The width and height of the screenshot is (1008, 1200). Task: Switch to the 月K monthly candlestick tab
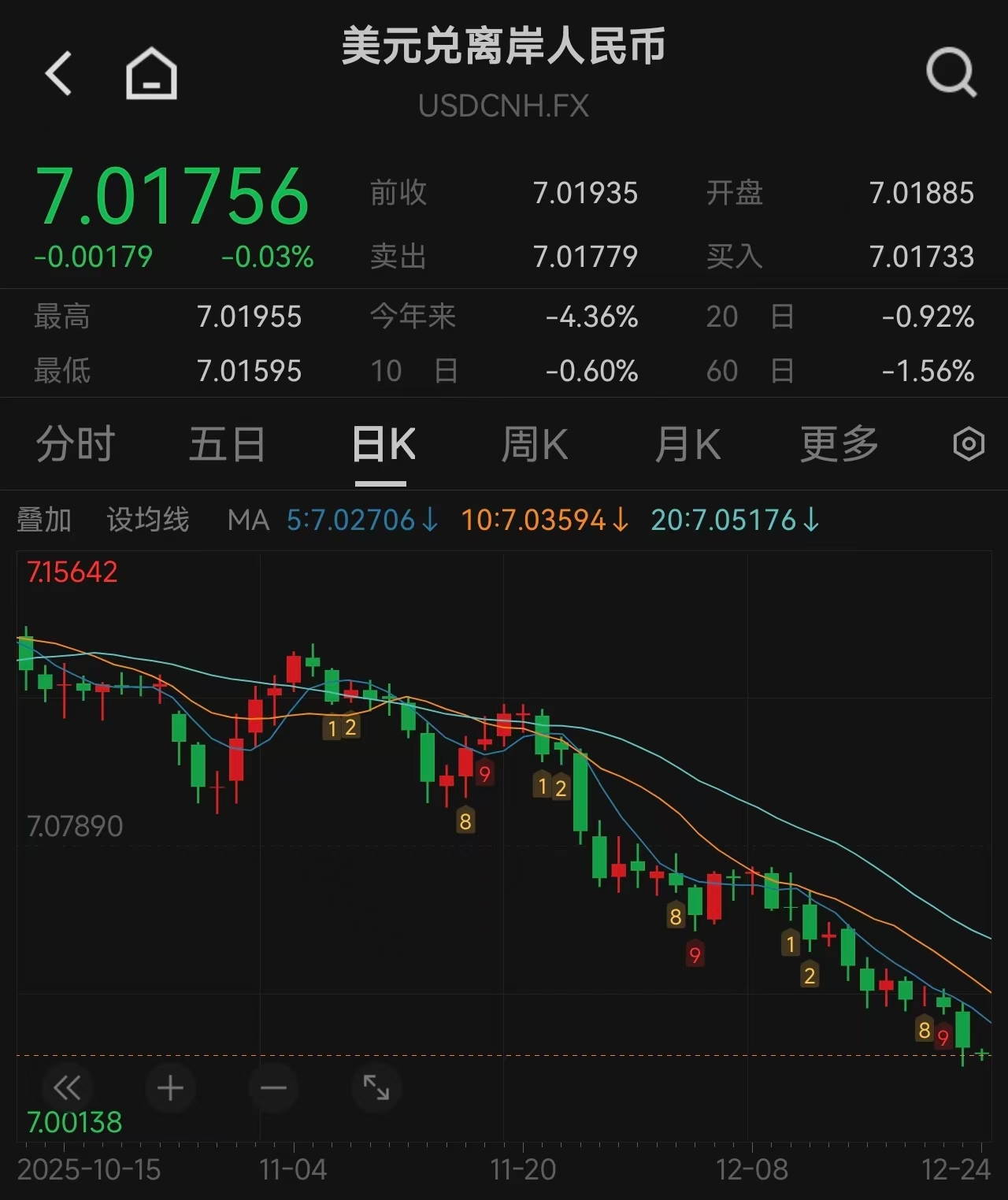[687, 443]
